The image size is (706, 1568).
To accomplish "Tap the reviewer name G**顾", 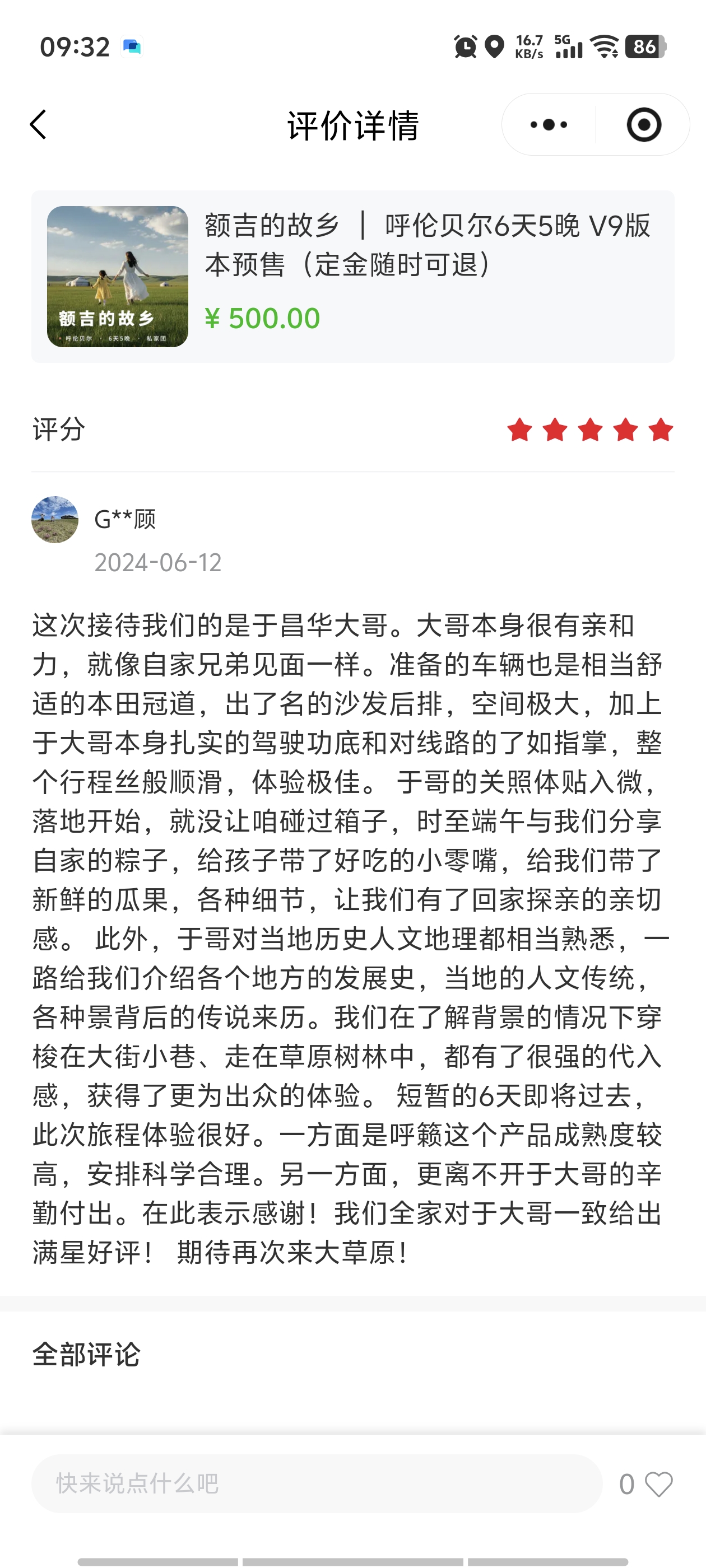I will [x=124, y=519].
